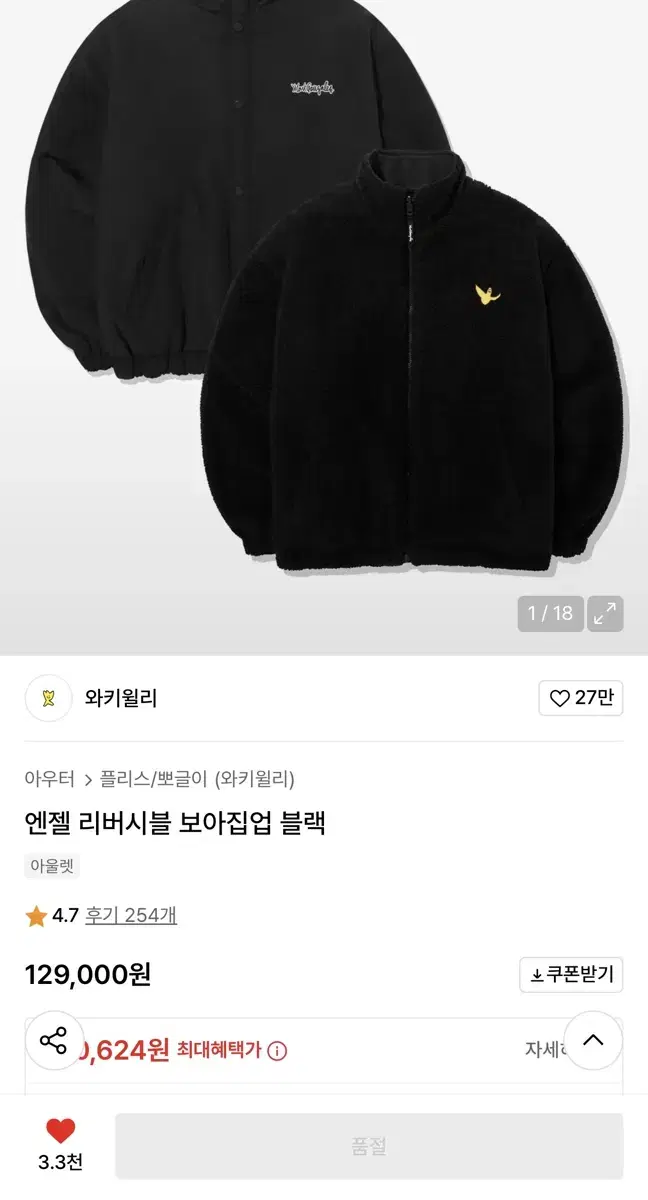Share this product

coord(53,1040)
